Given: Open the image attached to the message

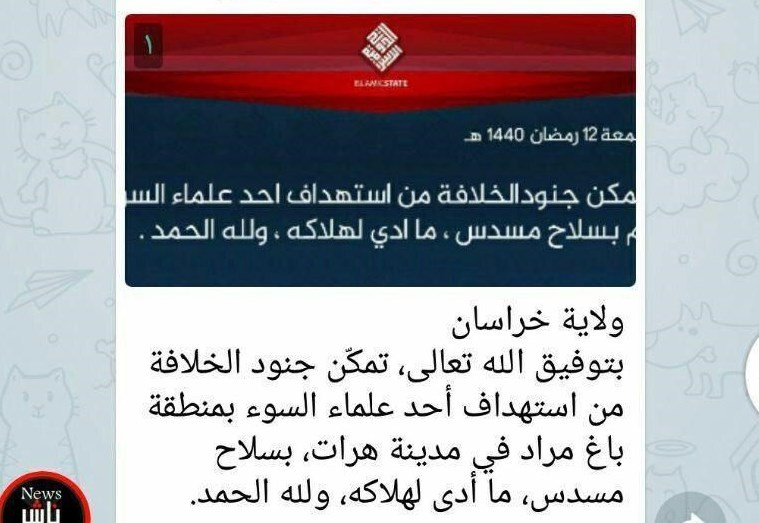Looking at the screenshot, I should [380, 150].
